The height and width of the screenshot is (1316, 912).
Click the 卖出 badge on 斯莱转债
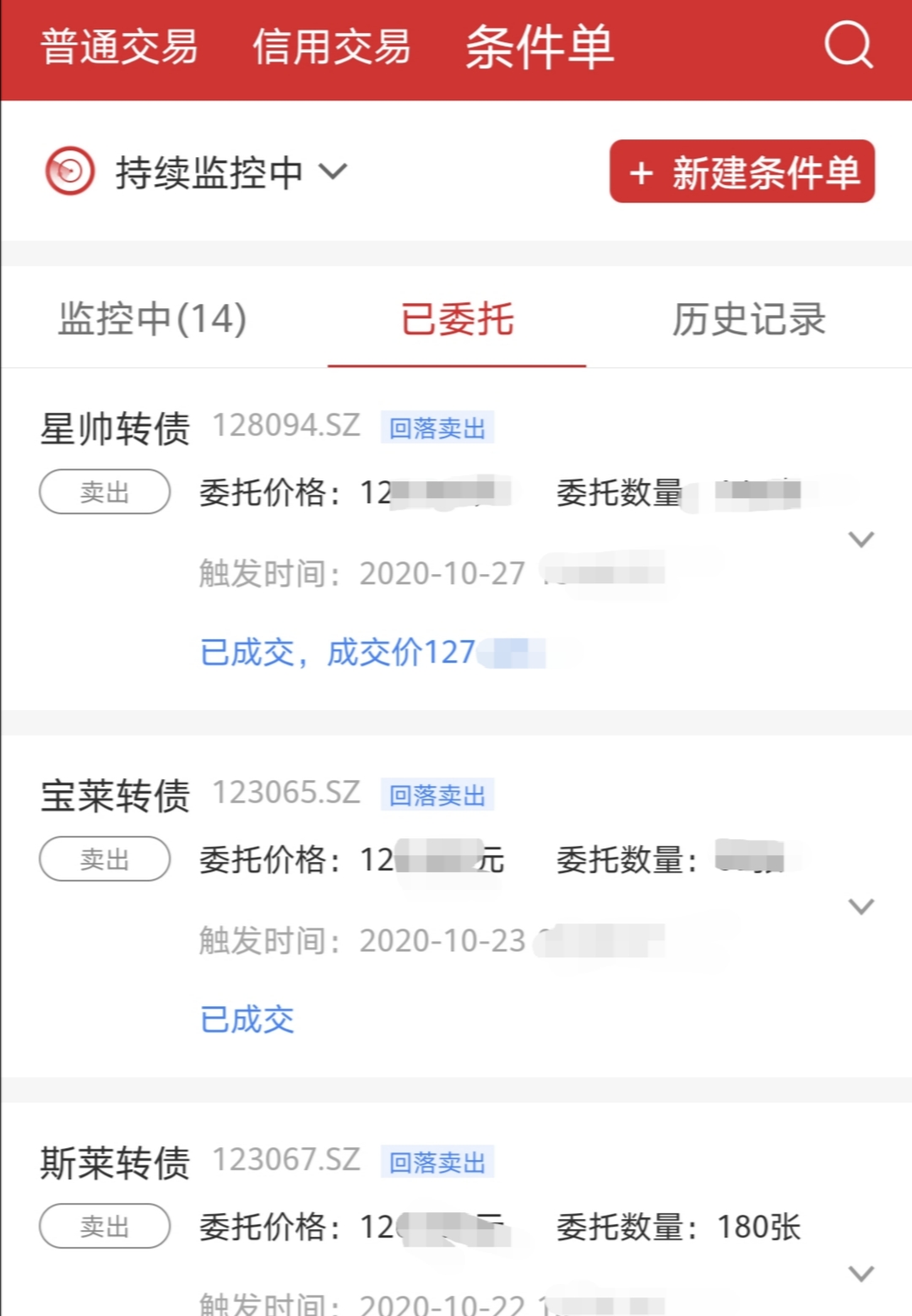(103, 1227)
